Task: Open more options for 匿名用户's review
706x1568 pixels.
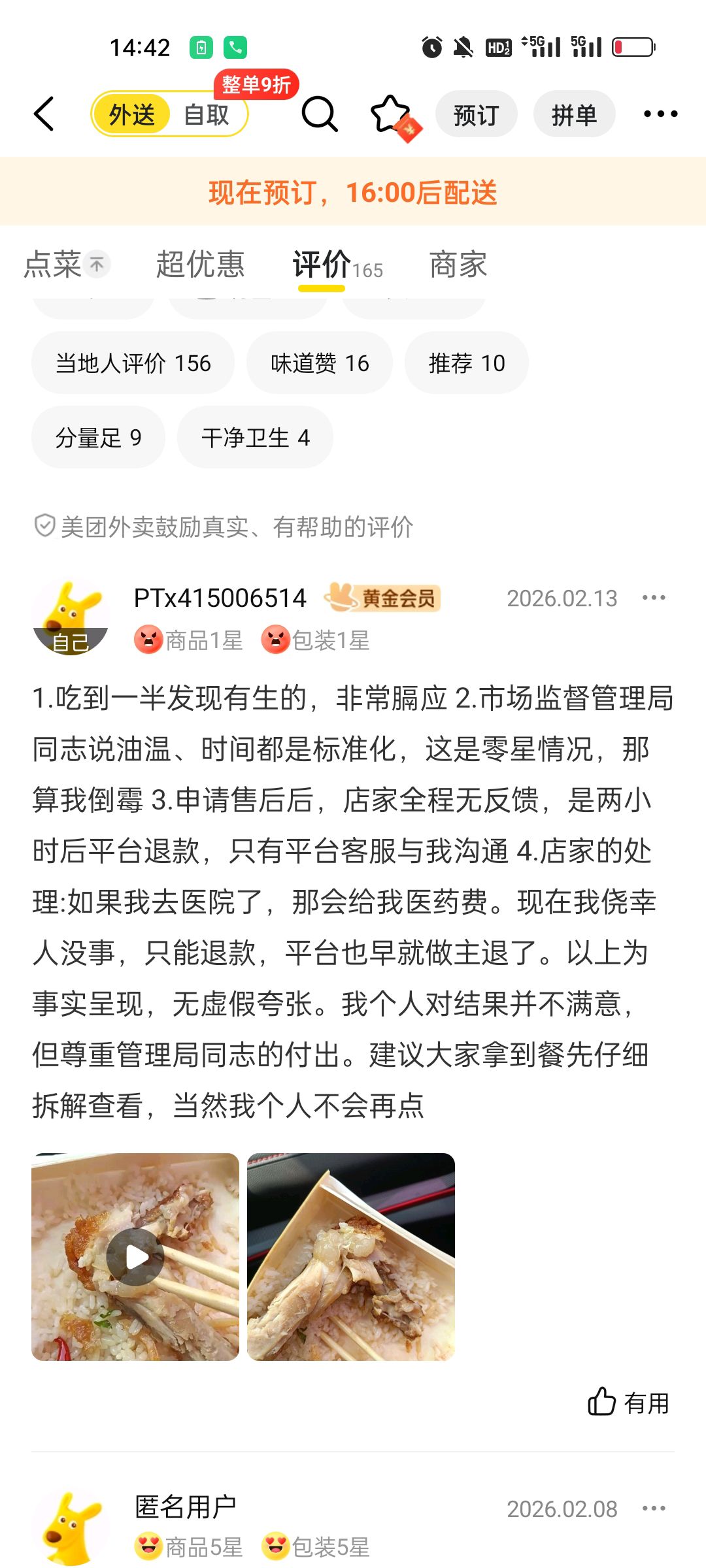Action: point(654,1509)
